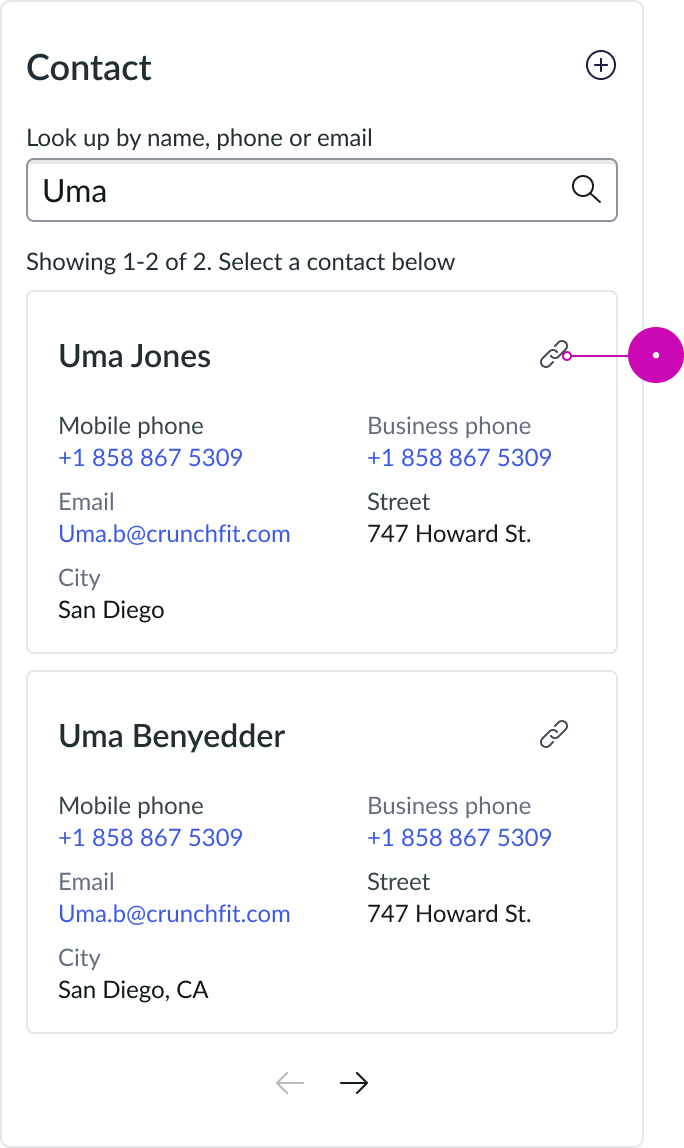Email Uma Benyedder via her email link
The image size is (684, 1148).
click(174, 914)
